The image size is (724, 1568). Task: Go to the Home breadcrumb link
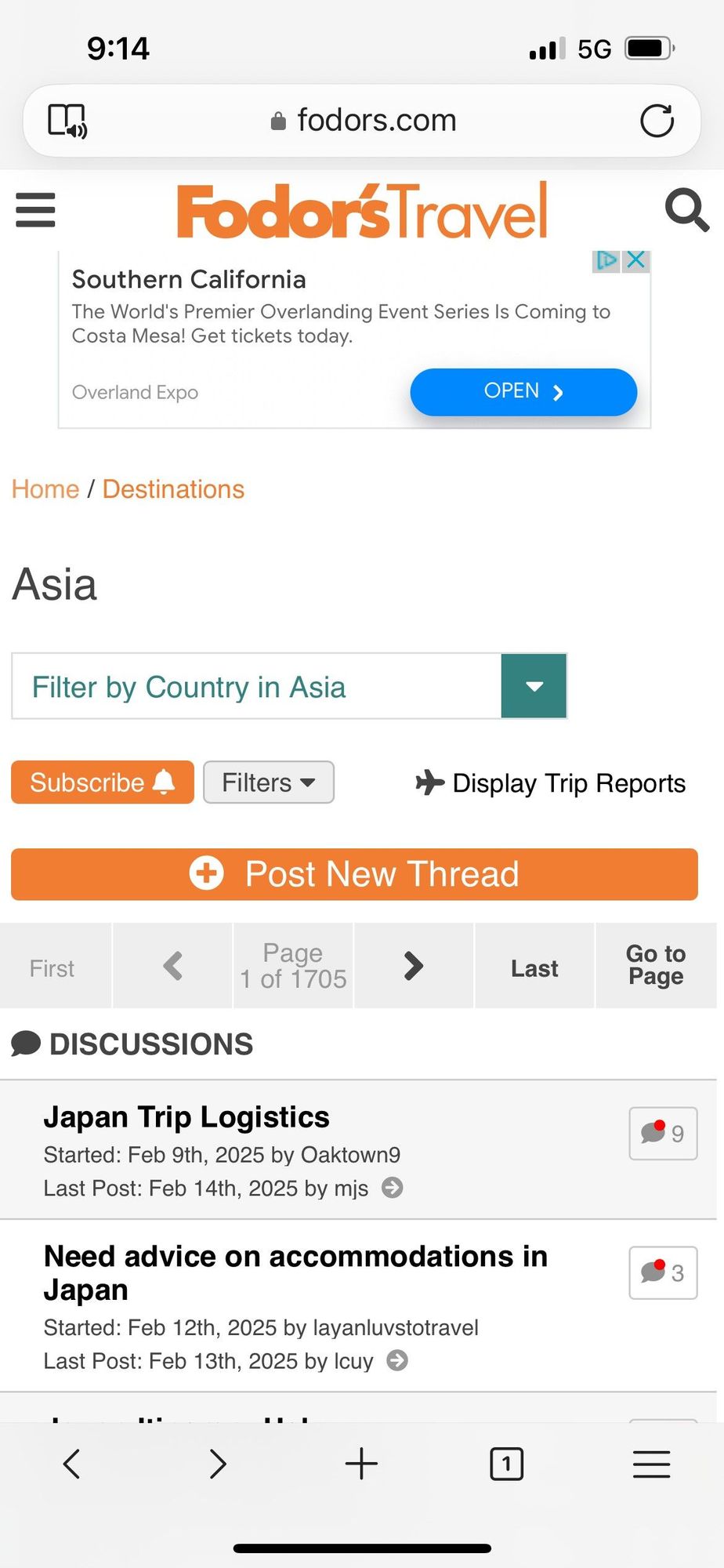[45, 489]
